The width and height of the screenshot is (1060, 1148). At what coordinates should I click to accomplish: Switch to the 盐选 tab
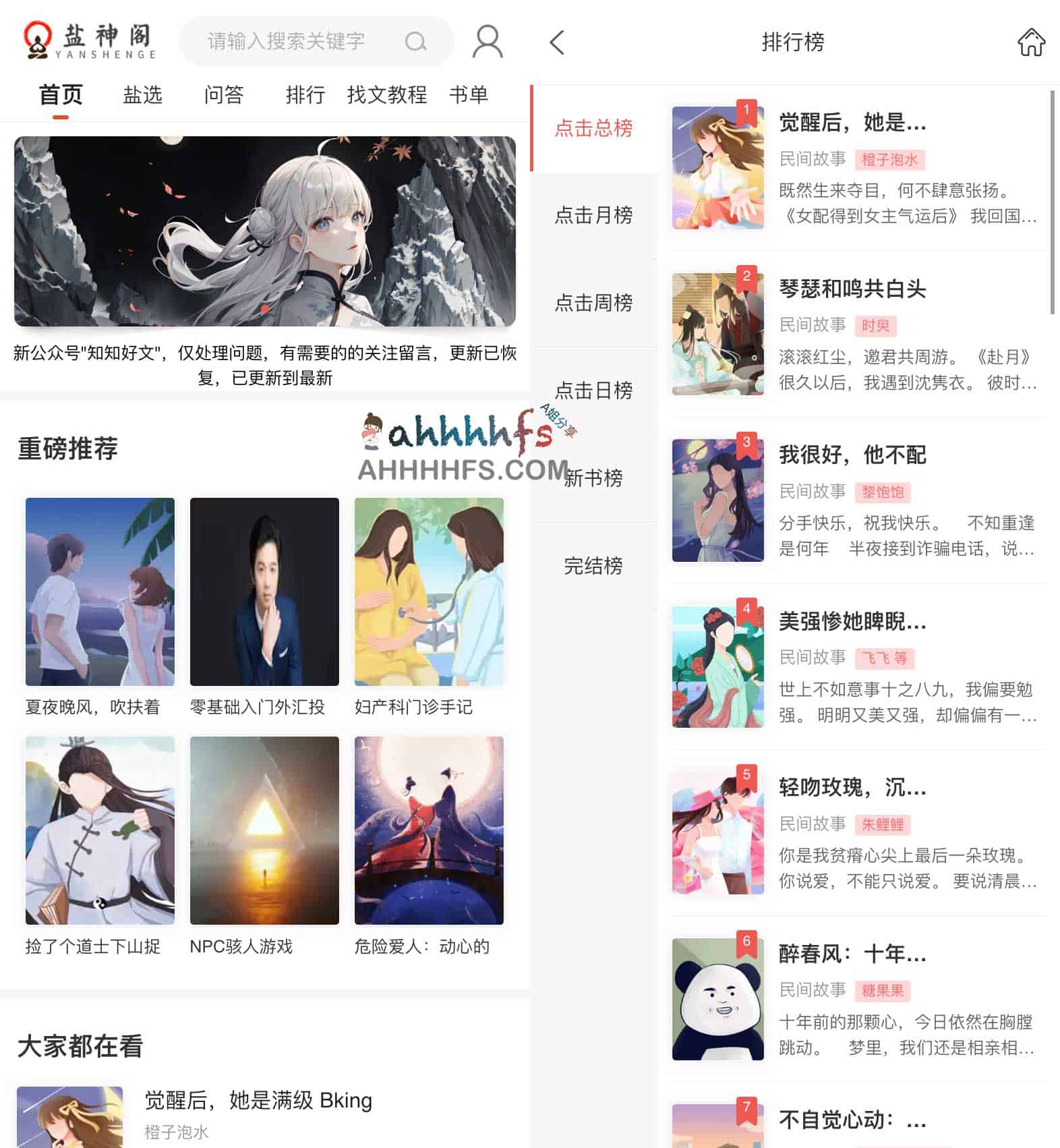click(x=142, y=94)
